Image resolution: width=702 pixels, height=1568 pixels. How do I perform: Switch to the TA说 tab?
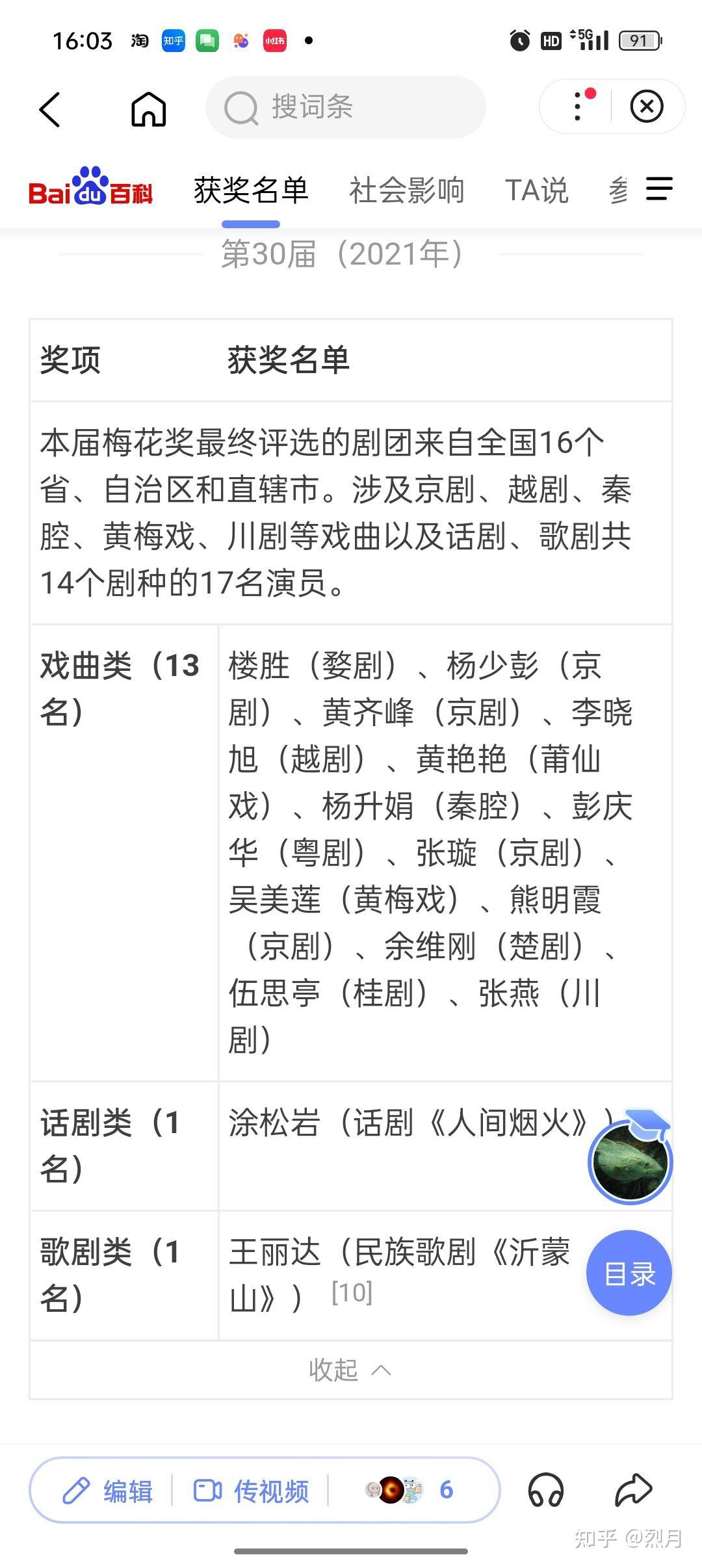pyautogui.click(x=536, y=190)
